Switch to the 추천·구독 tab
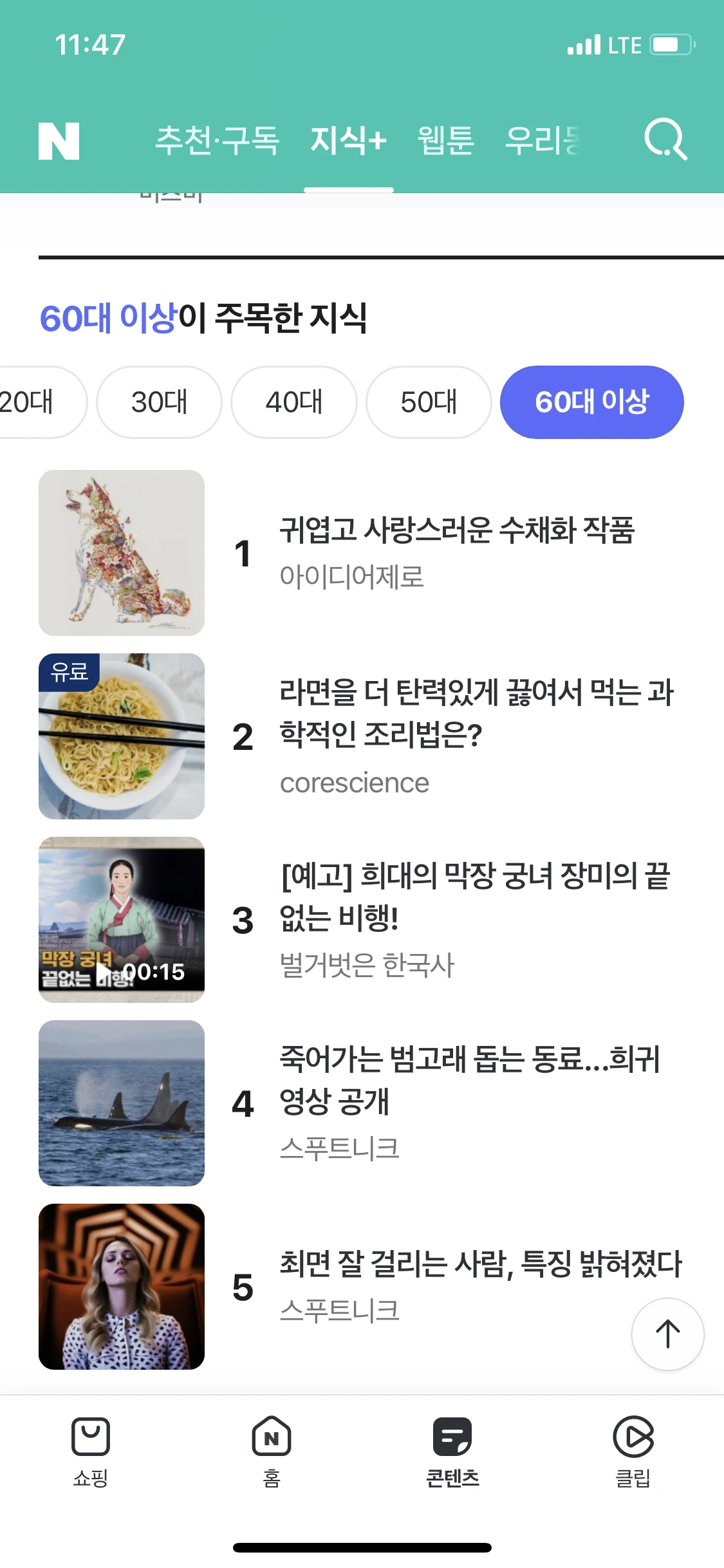Image resolution: width=724 pixels, height=1568 pixels. coord(217,140)
